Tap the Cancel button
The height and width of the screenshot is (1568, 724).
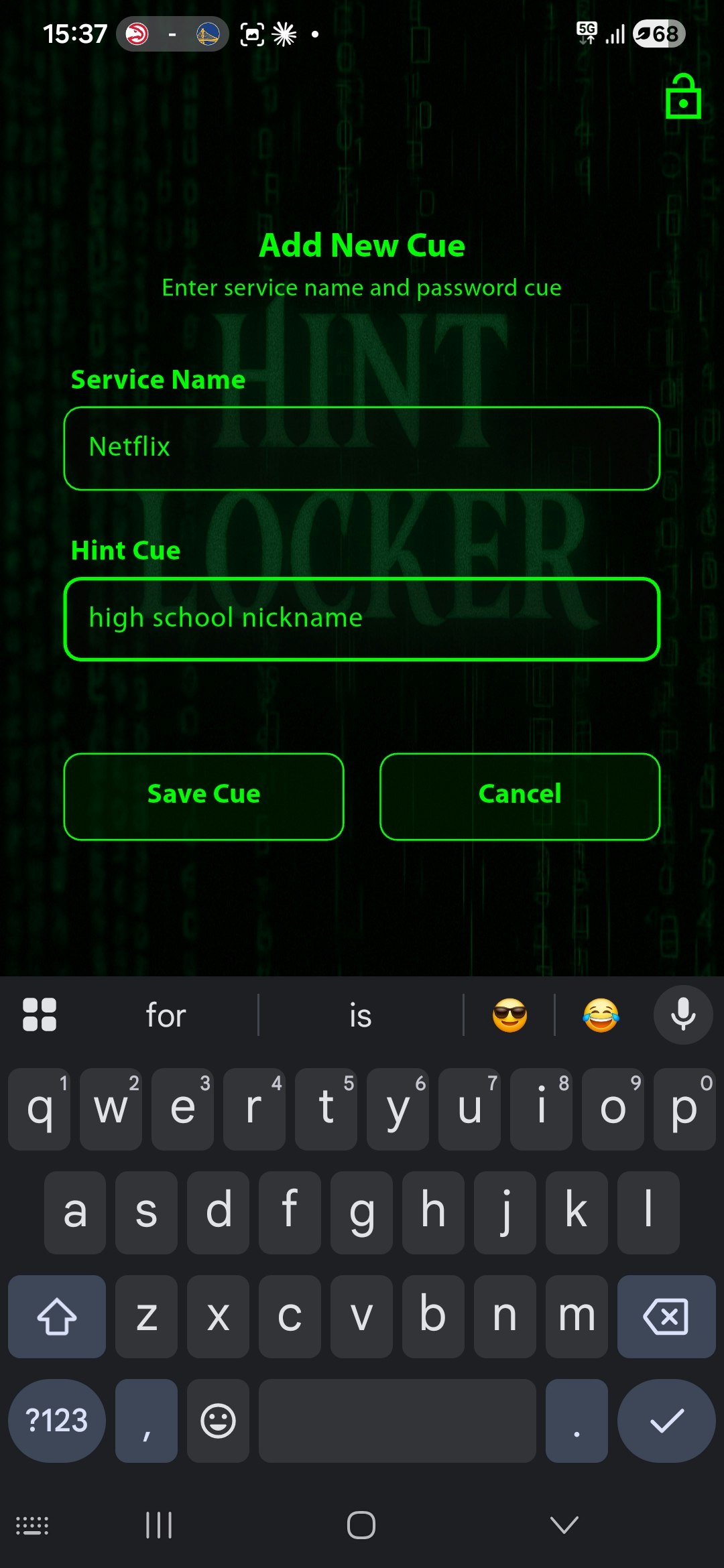pyautogui.click(x=520, y=796)
